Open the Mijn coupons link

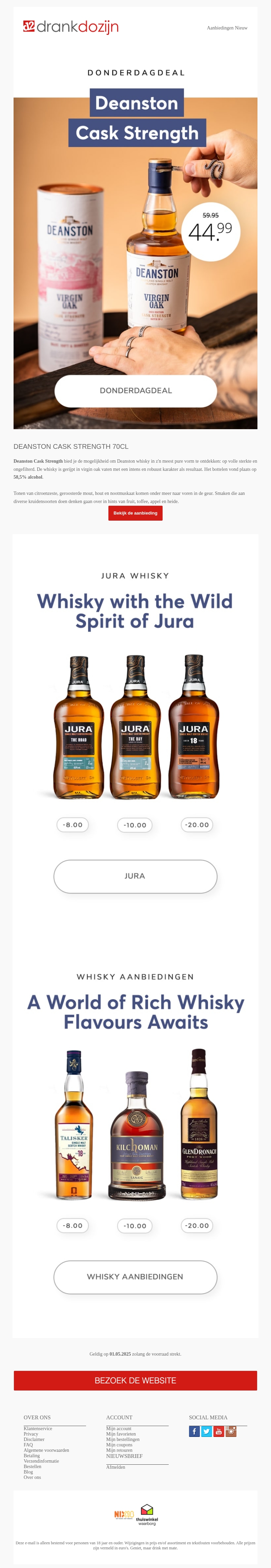(x=119, y=1444)
